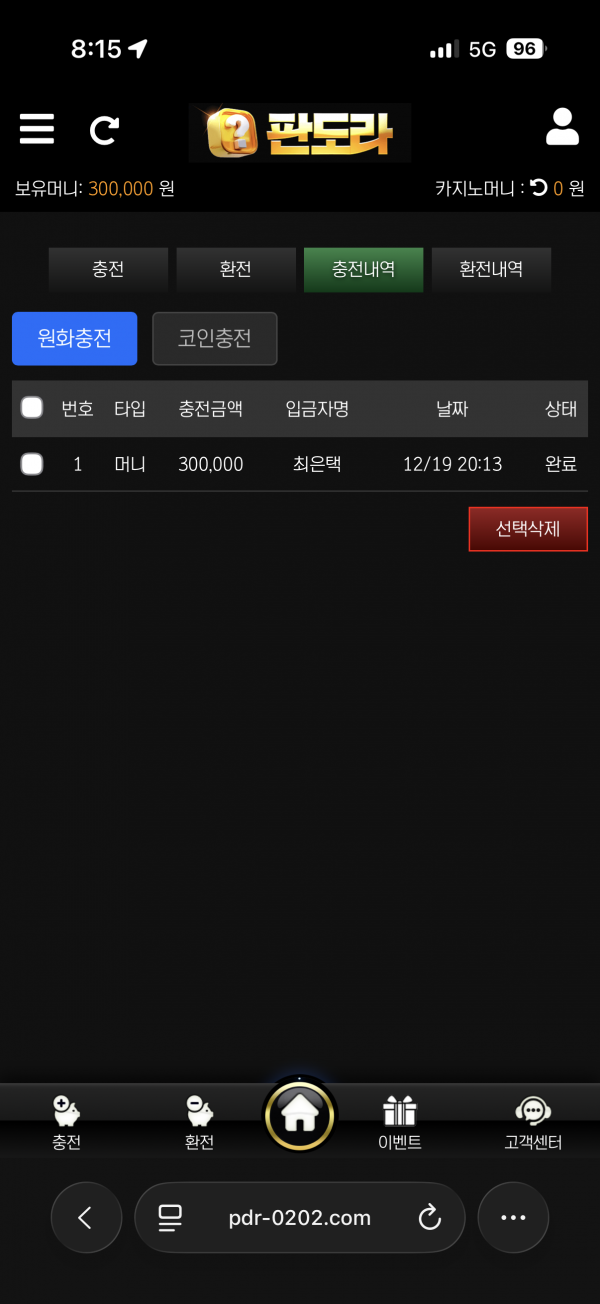Open the 환전내역 tab

pyautogui.click(x=491, y=270)
